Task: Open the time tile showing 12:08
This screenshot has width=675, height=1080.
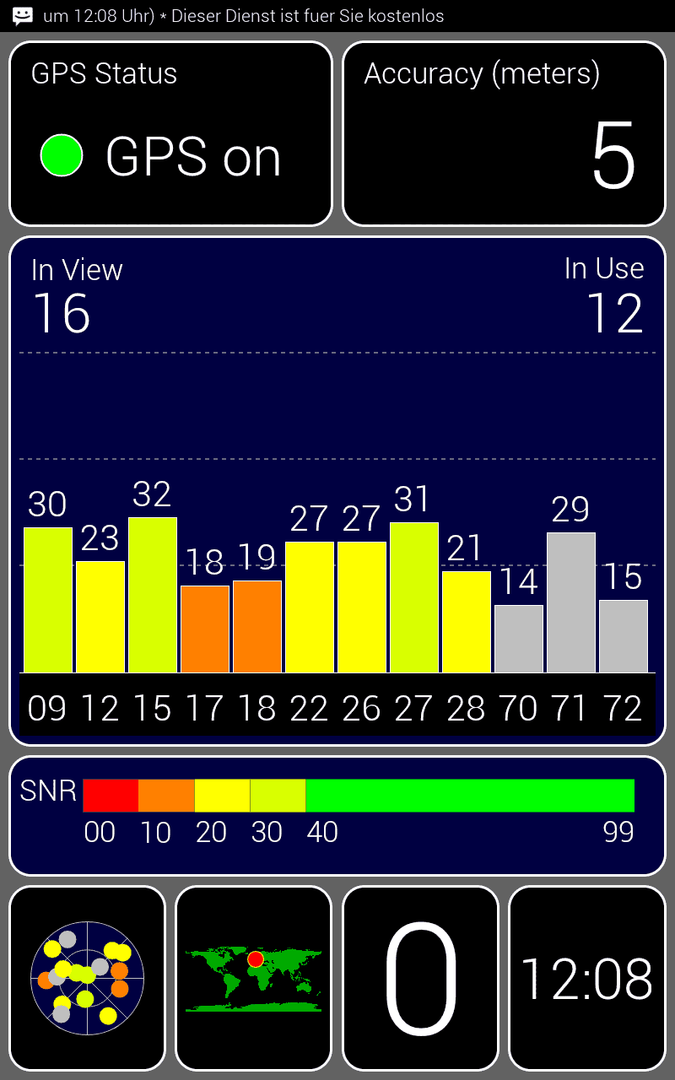Action: coord(587,977)
